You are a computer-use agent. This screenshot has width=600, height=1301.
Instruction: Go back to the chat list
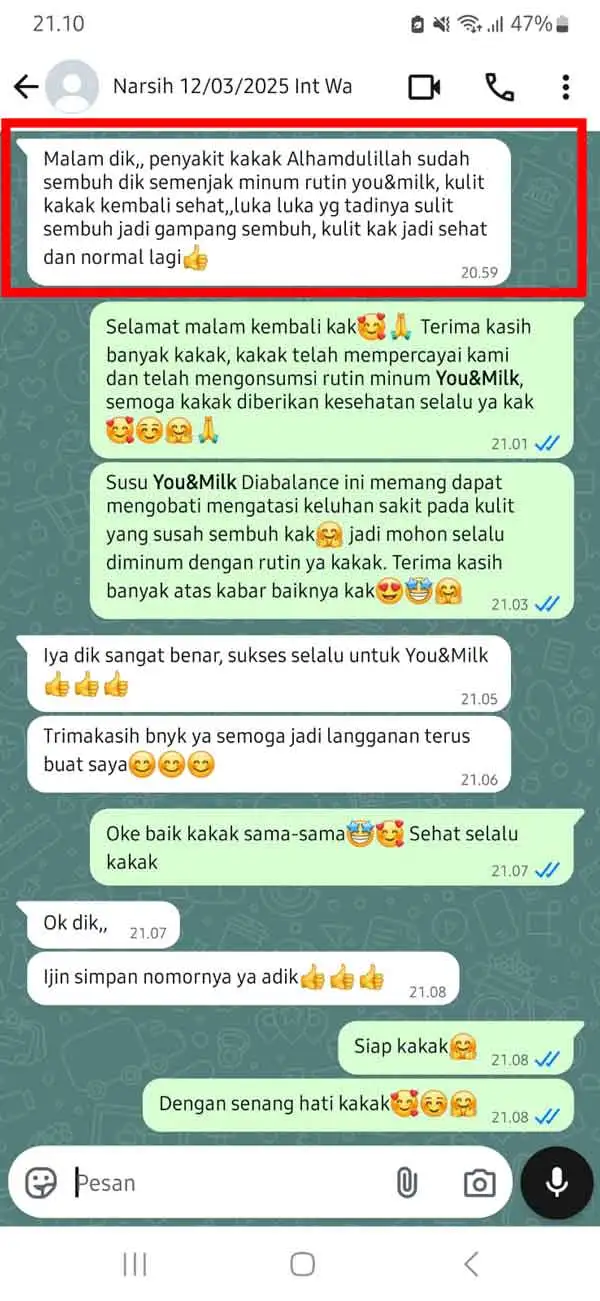coord(26,87)
